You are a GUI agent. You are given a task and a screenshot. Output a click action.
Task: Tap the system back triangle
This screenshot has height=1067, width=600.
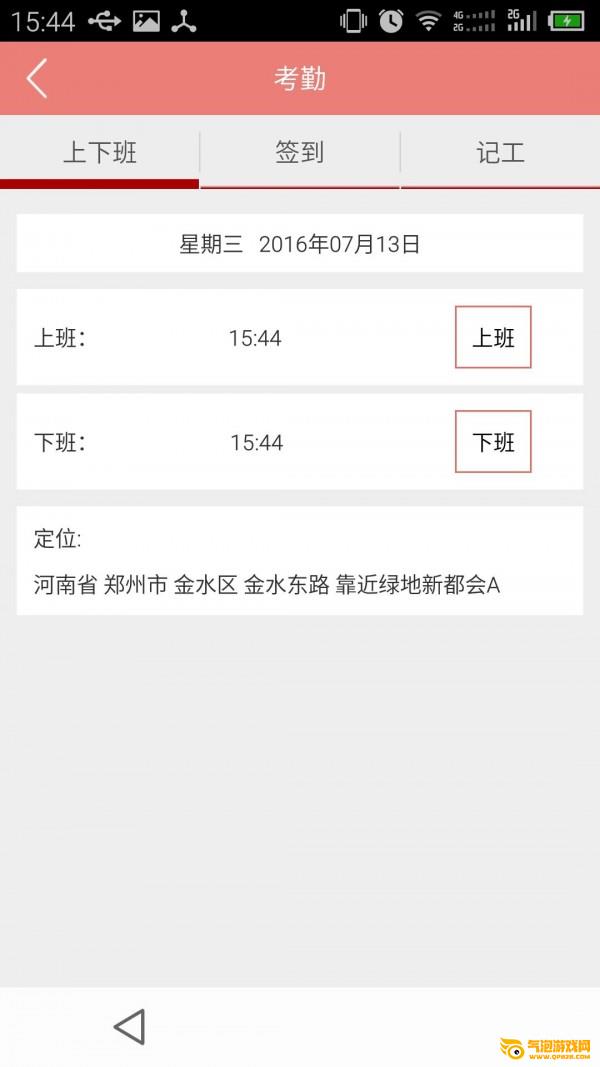click(x=130, y=1027)
